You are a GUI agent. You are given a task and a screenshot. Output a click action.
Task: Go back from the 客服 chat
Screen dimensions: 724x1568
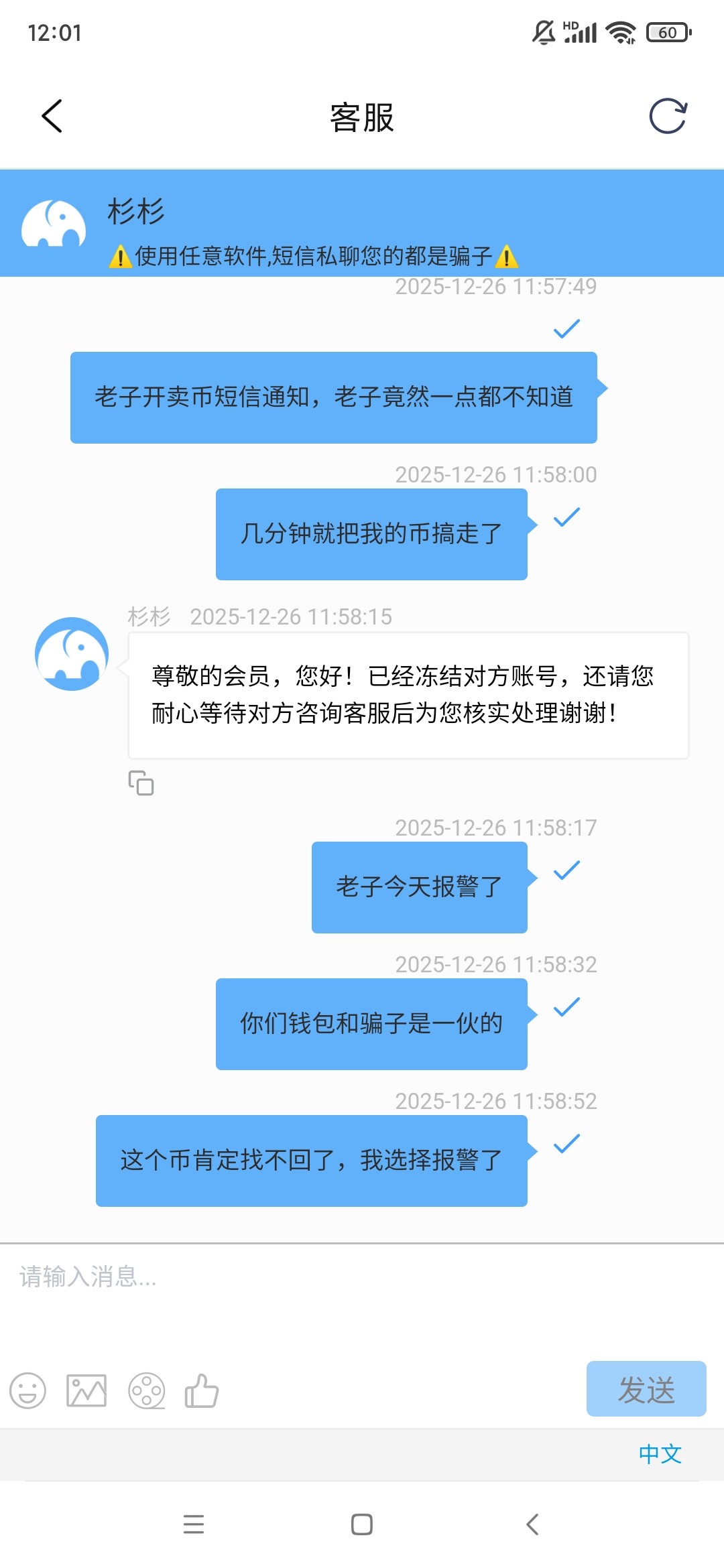(52, 117)
